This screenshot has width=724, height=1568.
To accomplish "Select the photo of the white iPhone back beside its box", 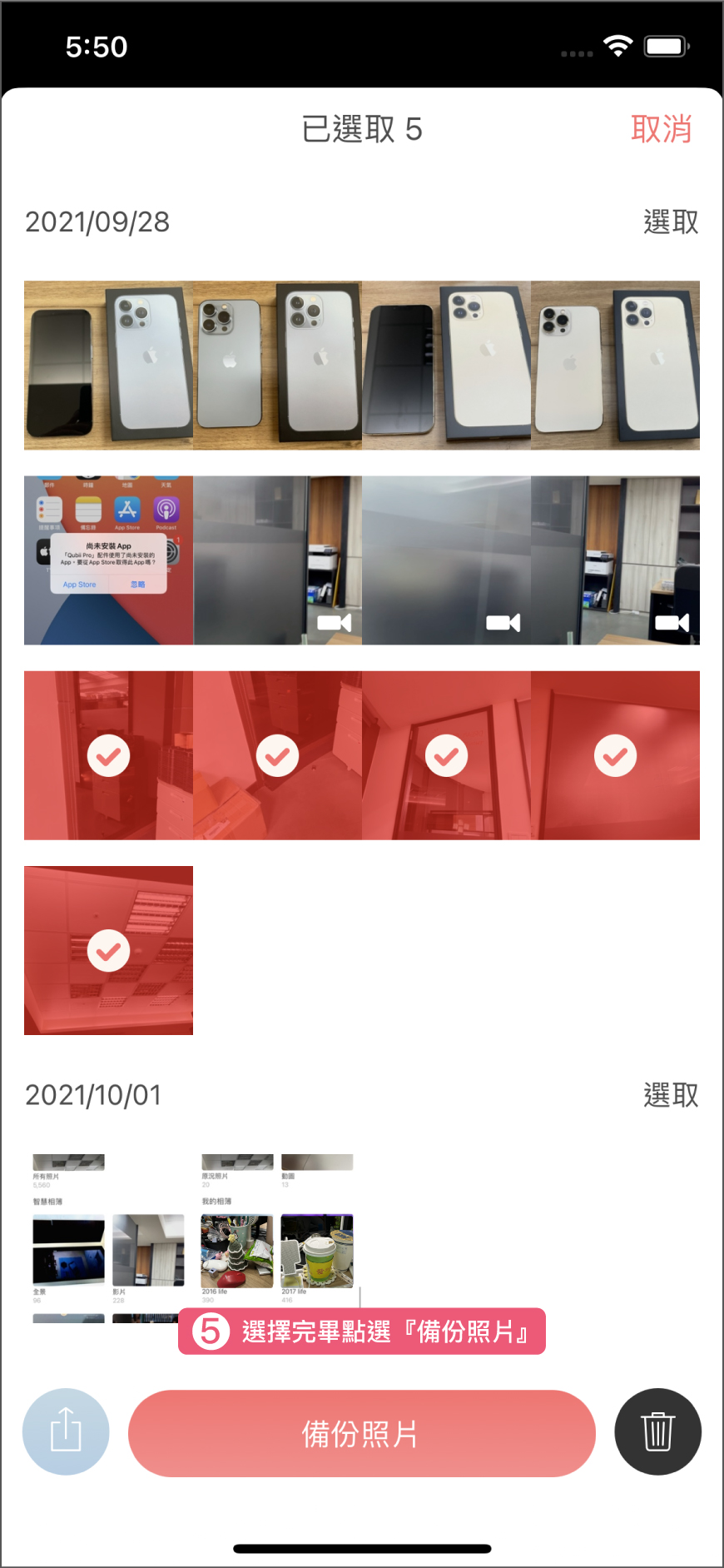I will pos(615,365).
